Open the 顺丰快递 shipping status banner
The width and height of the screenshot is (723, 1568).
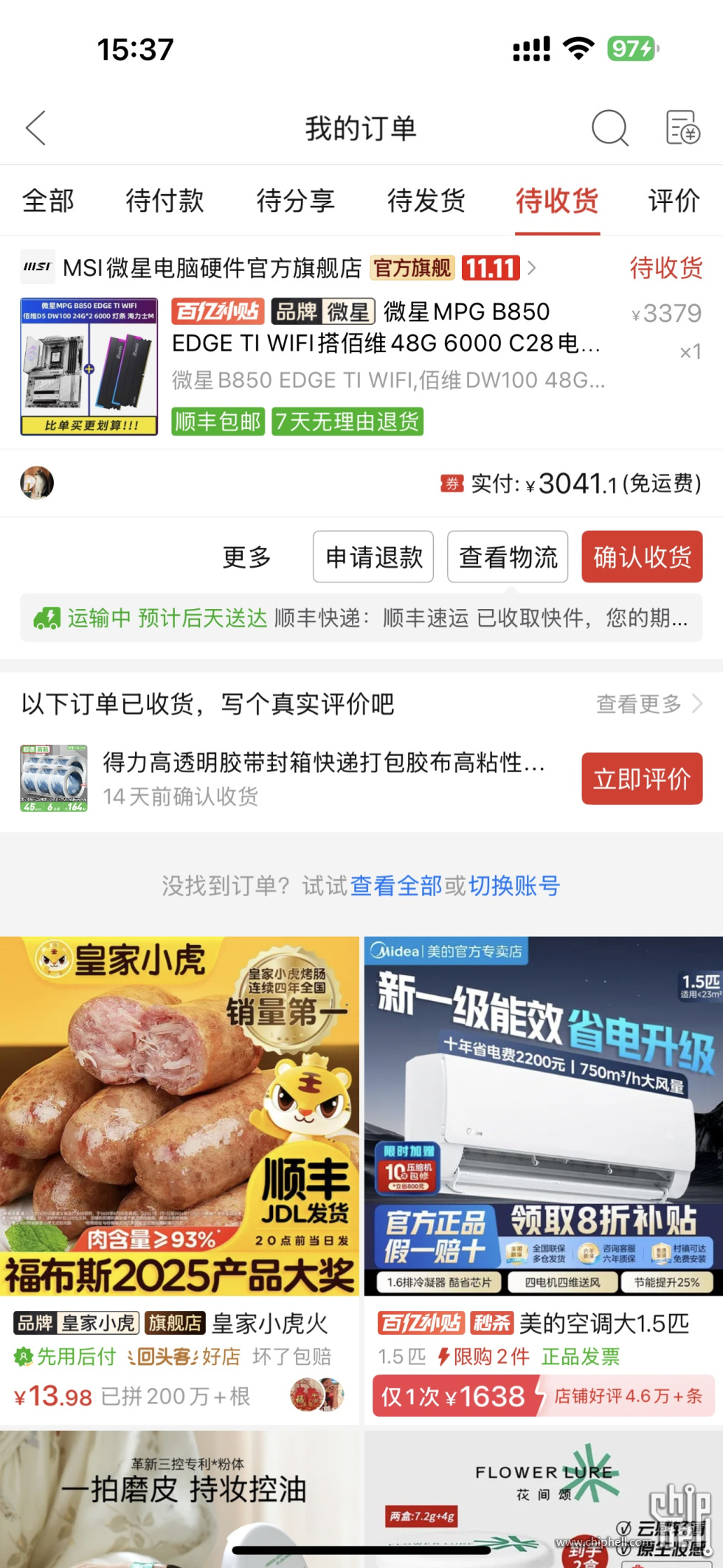(361, 618)
